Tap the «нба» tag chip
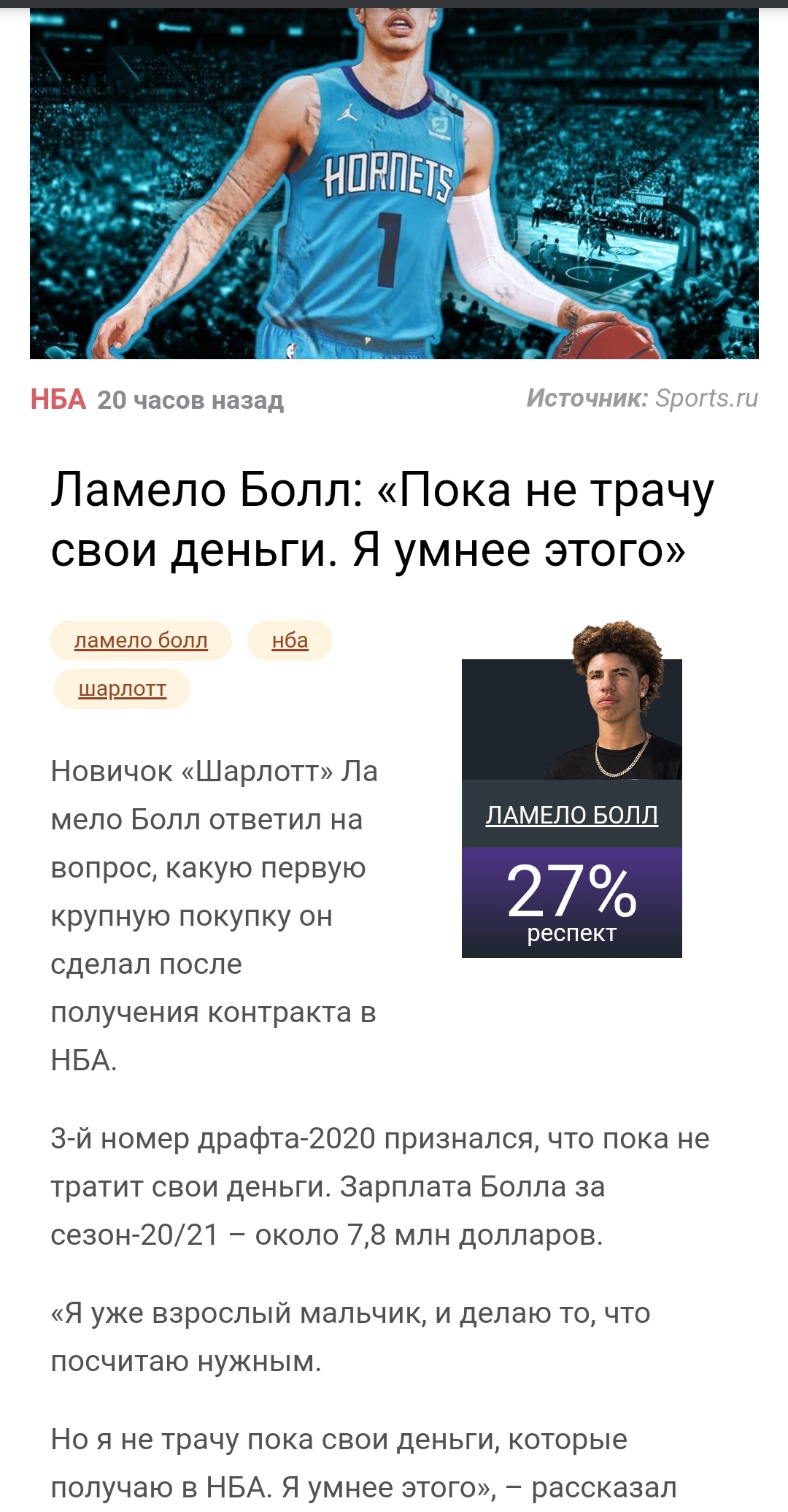Viewport: 788px width, 1512px height. [290, 641]
